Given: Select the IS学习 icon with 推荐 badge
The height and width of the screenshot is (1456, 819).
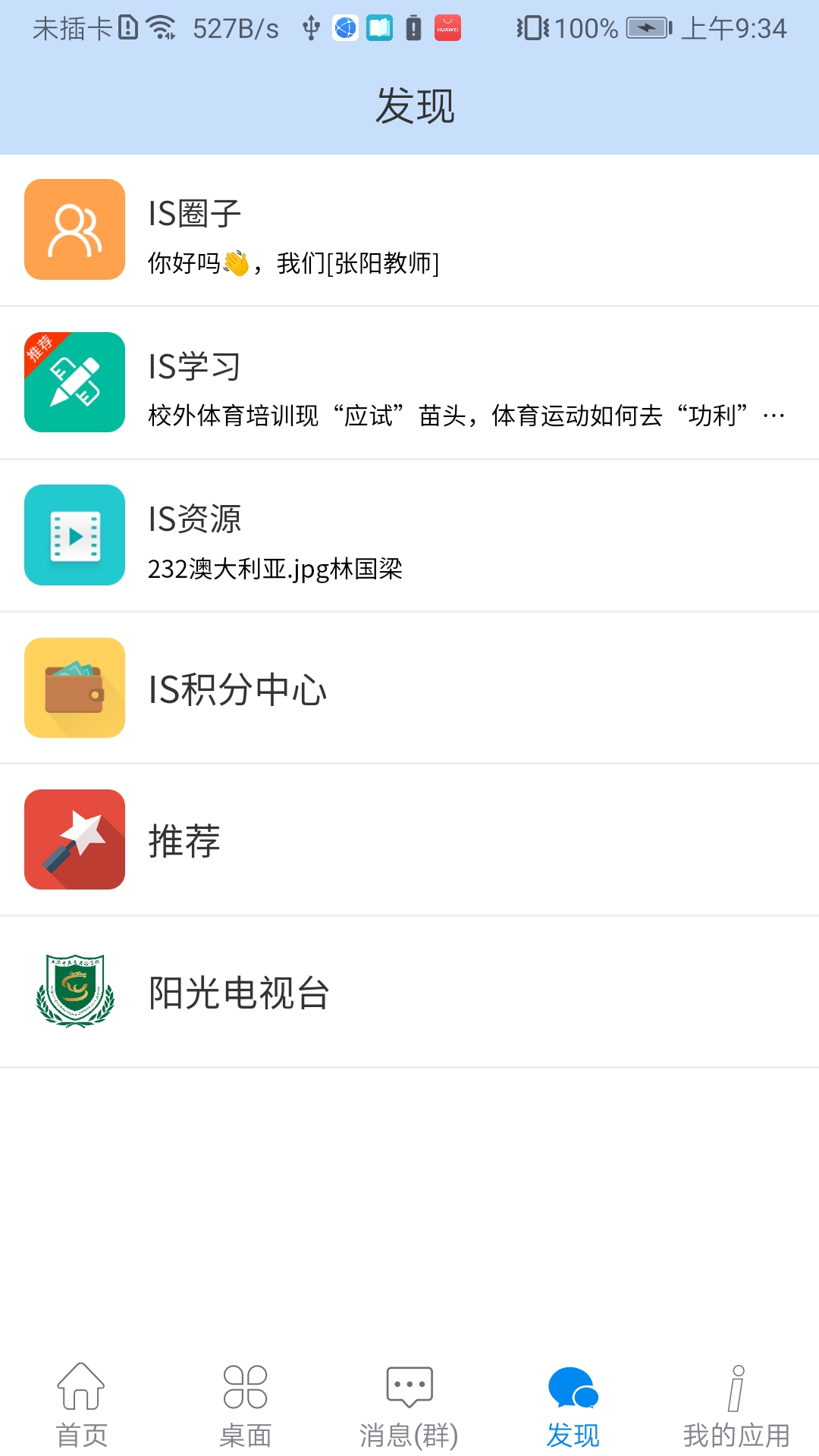Looking at the screenshot, I should (x=74, y=381).
